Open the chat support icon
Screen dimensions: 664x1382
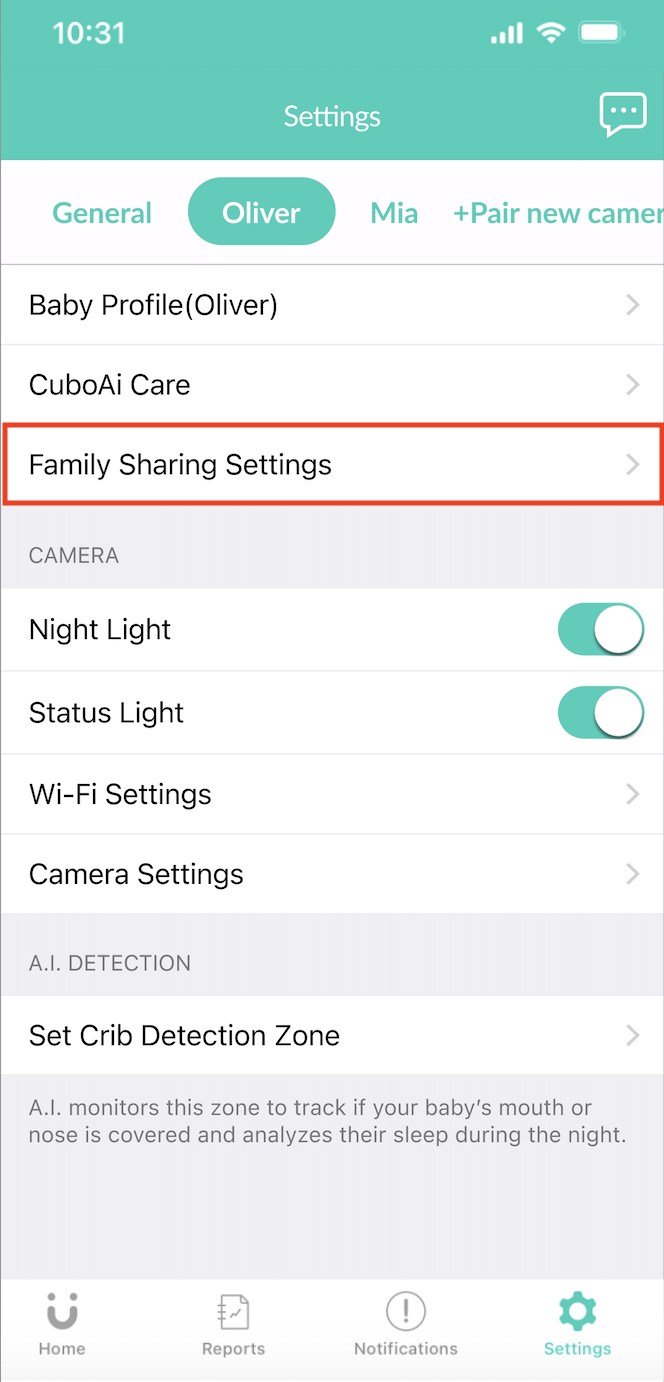(622, 115)
